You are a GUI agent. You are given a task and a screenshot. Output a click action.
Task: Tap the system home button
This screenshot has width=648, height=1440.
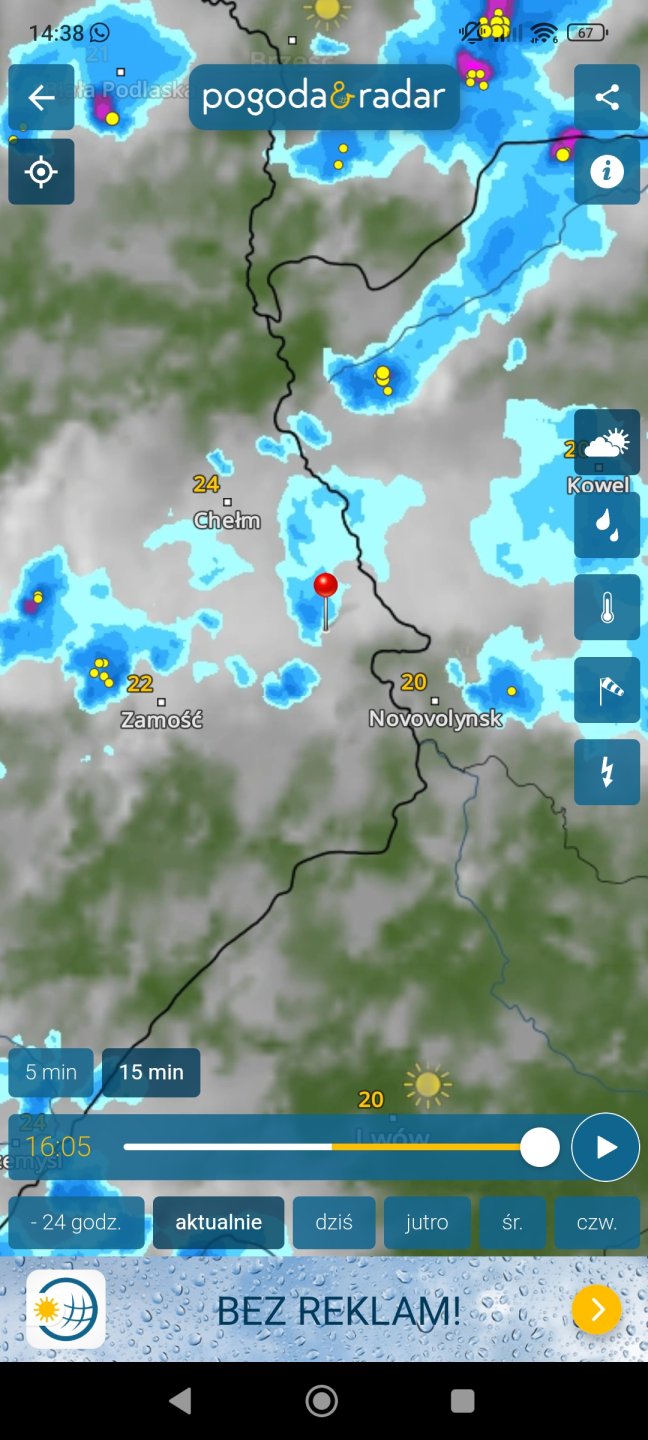click(322, 1401)
